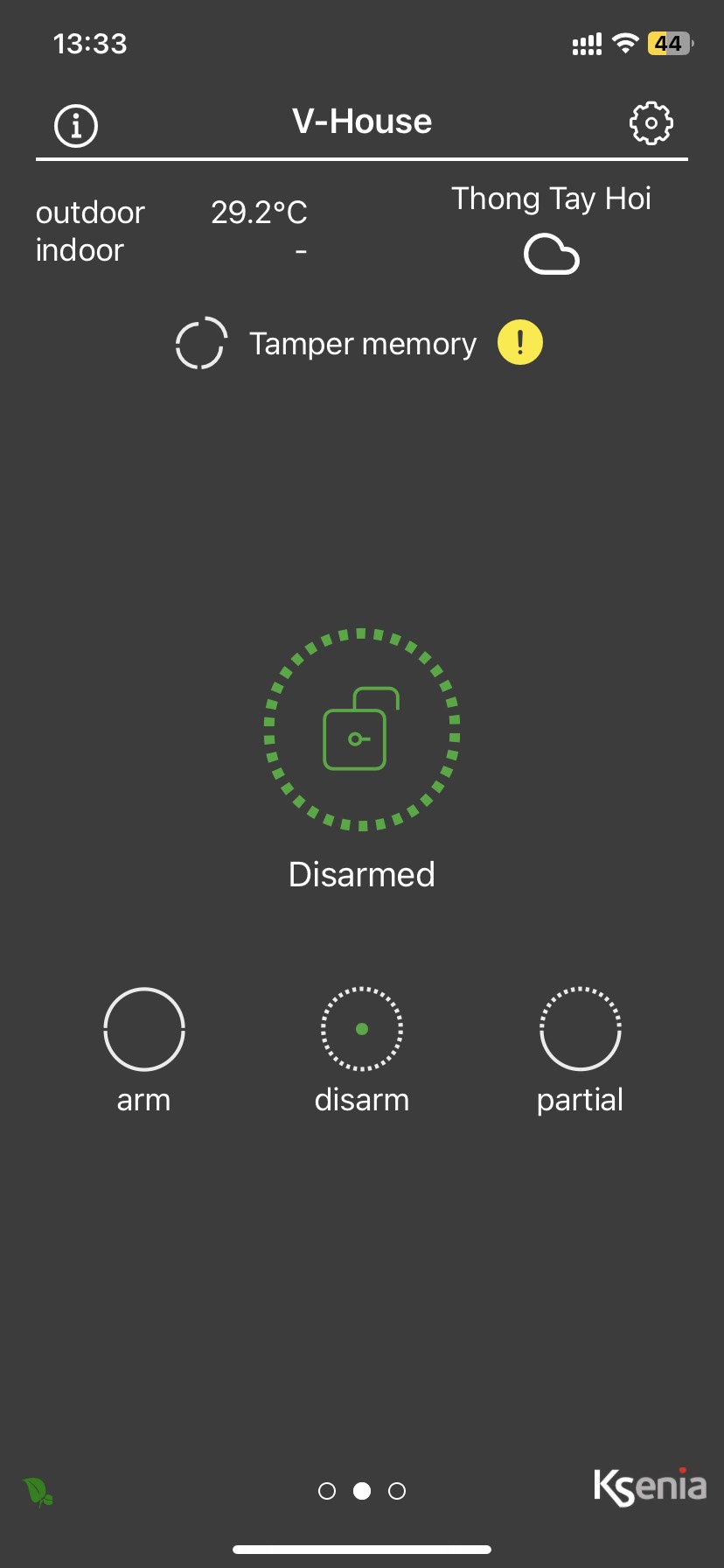
Task: Tap the disarm button
Action: pyautogui.click(x=362, y=1029)
